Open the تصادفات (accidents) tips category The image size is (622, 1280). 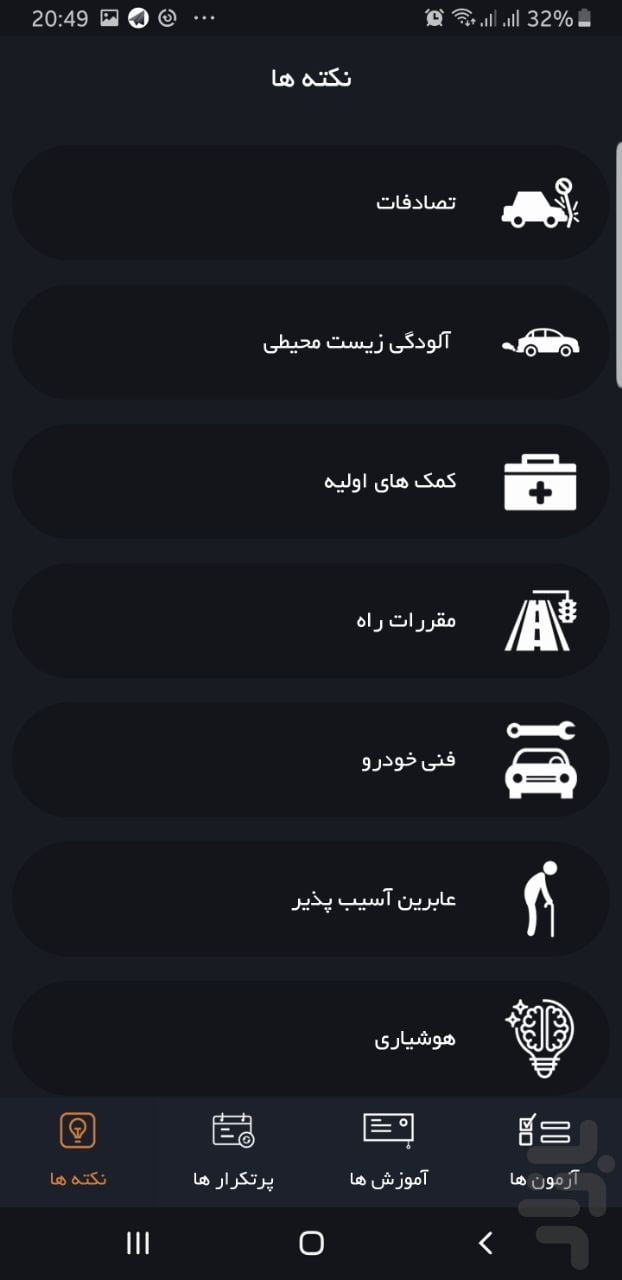click(311, 203)
